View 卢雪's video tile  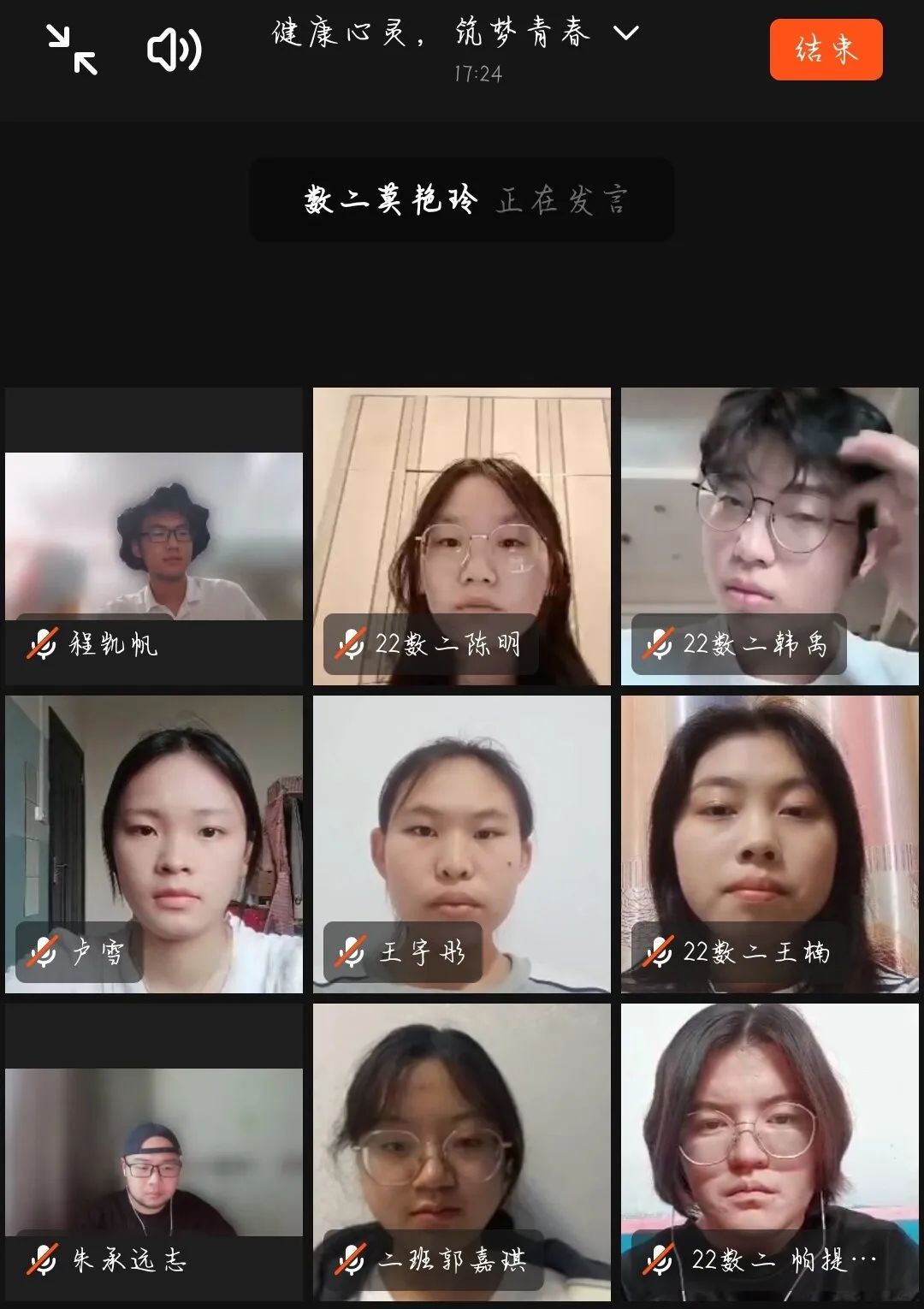tap(154, 844)
